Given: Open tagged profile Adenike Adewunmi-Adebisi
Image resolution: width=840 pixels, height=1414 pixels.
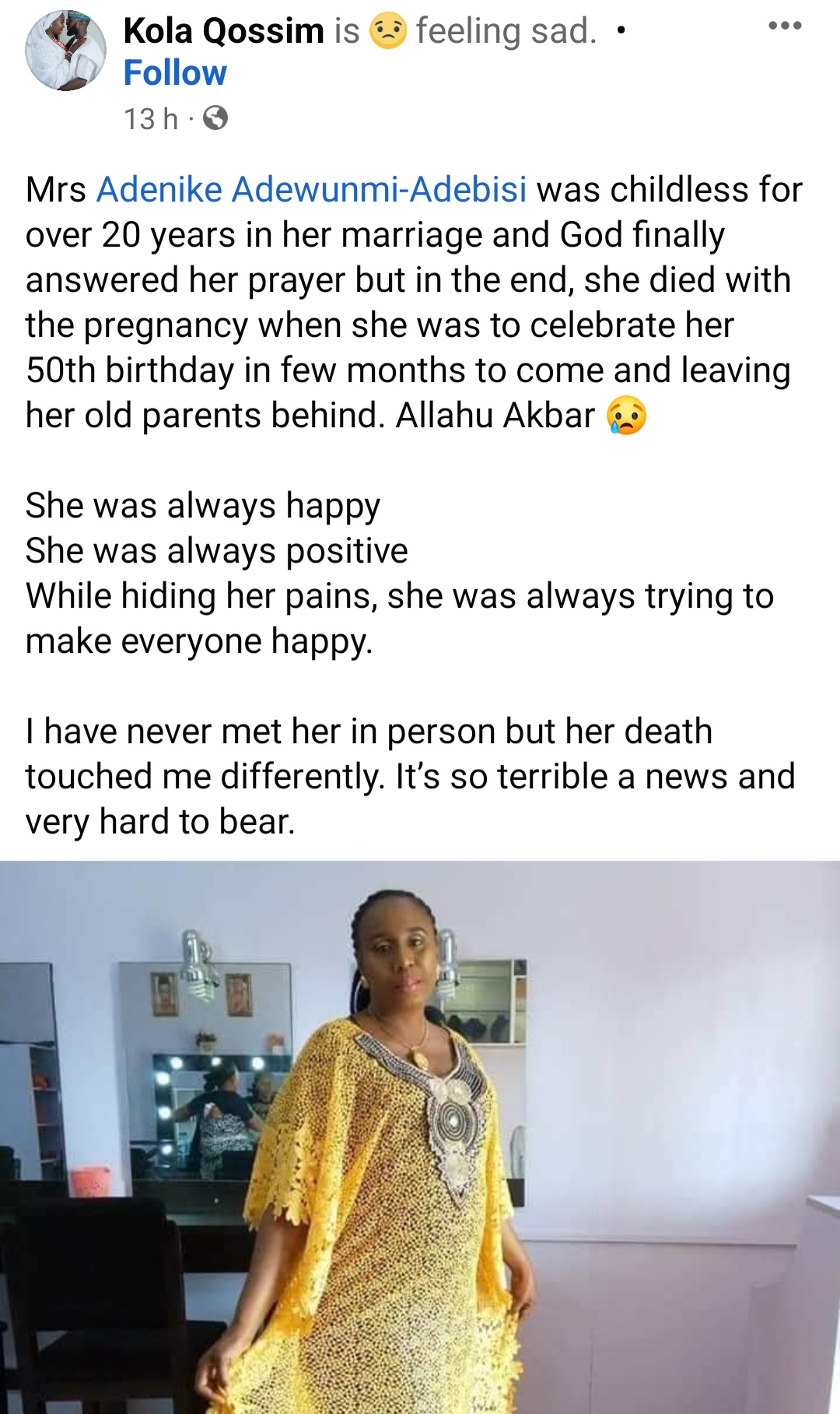Looking at the screenshot, I should 312,190.
